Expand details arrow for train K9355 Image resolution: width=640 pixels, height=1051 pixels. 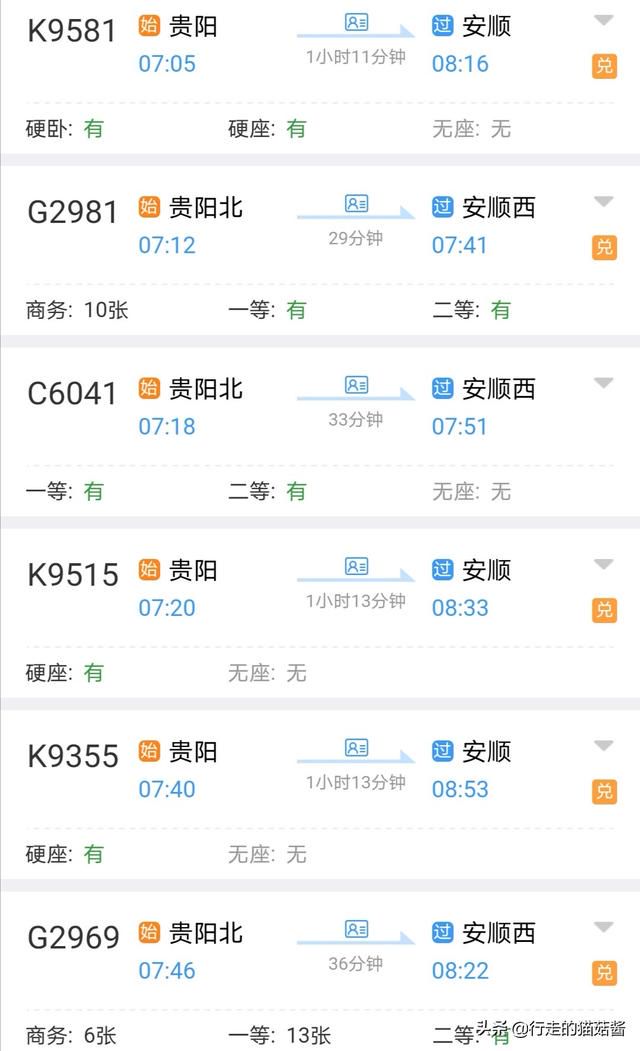604,746
